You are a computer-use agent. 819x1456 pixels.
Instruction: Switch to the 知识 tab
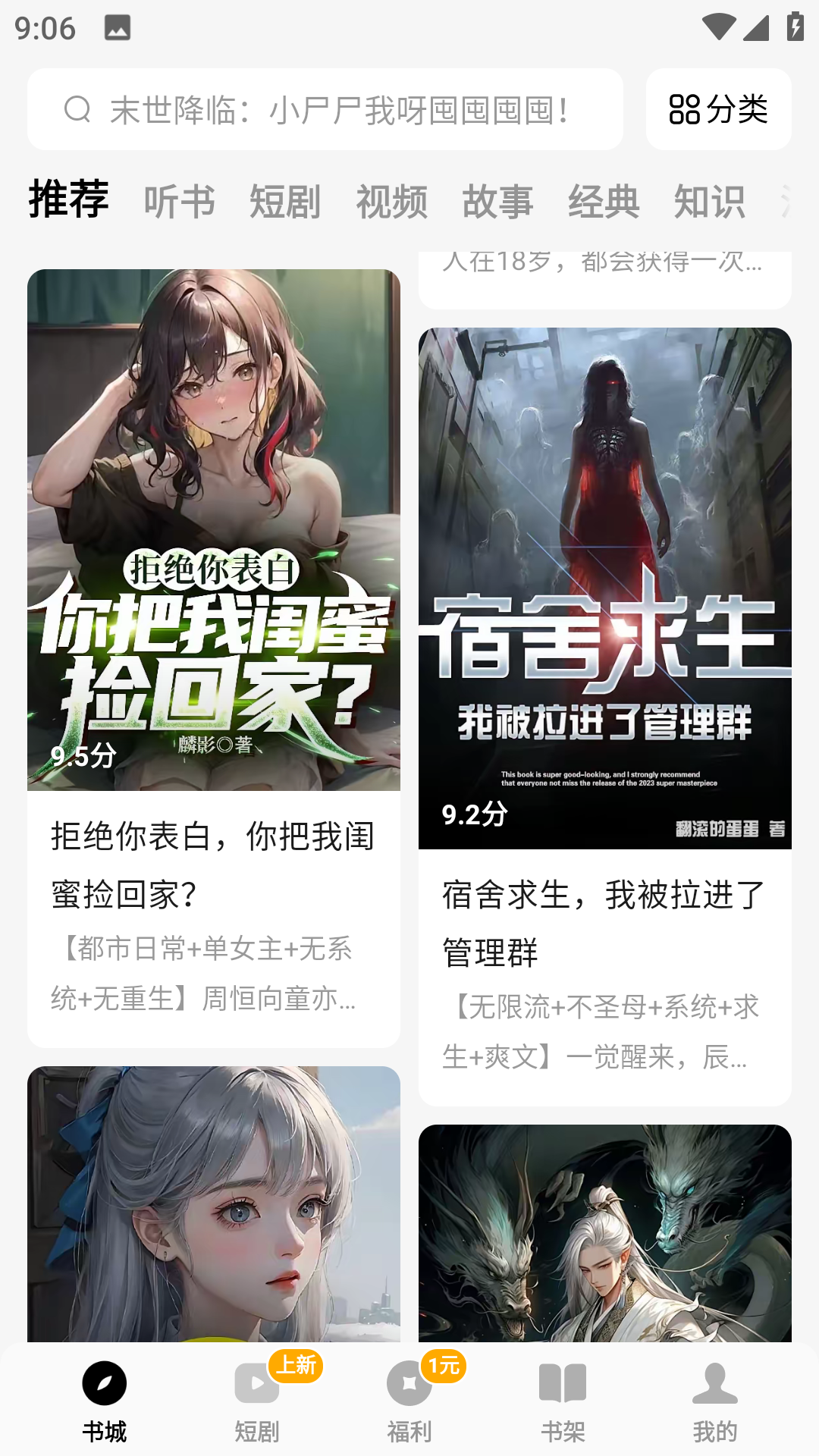tap(709, 202)
